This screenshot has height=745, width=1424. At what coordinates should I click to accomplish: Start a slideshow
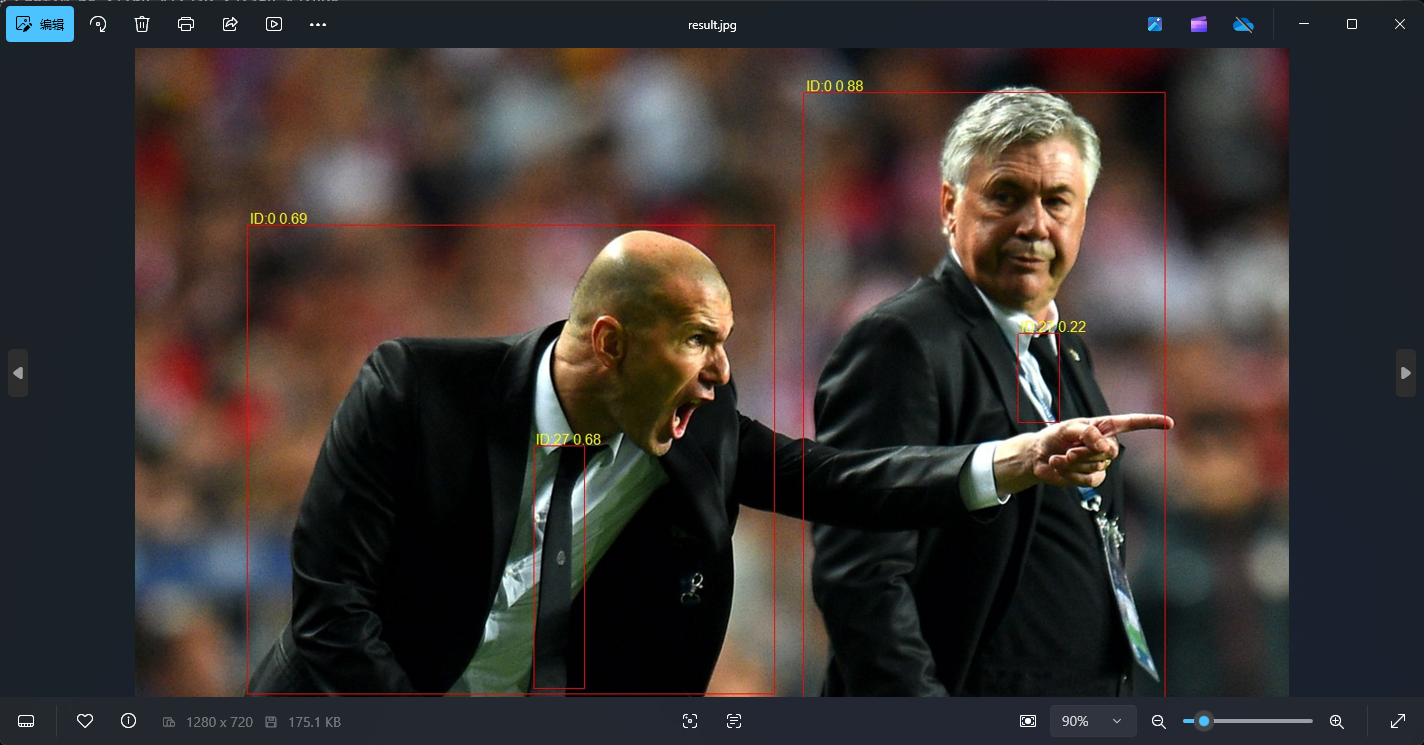[274, 24]
